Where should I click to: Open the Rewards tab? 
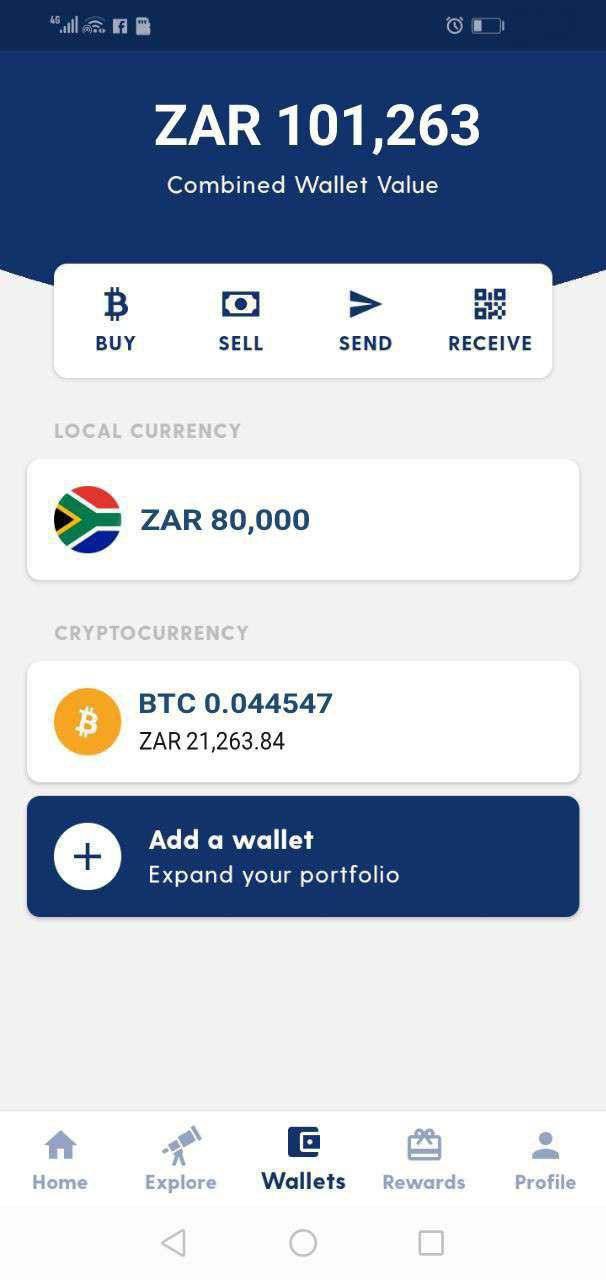coord(424,1160)
